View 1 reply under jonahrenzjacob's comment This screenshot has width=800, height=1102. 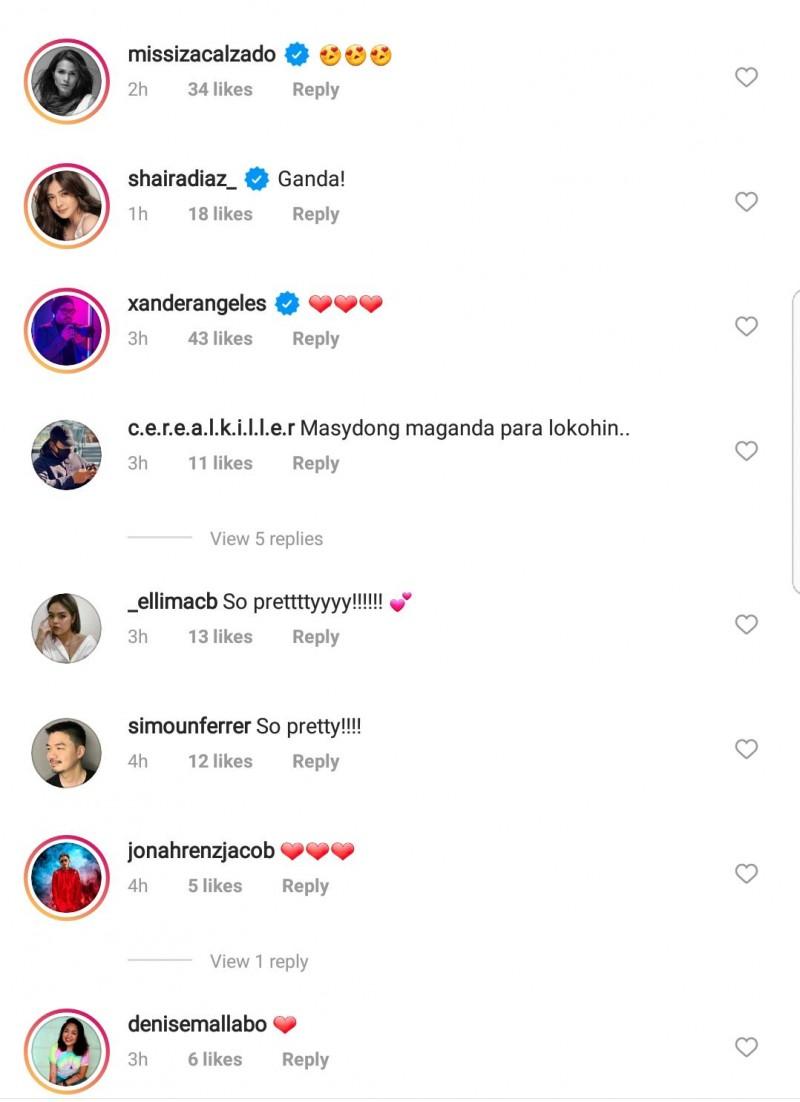pos(258,962)
